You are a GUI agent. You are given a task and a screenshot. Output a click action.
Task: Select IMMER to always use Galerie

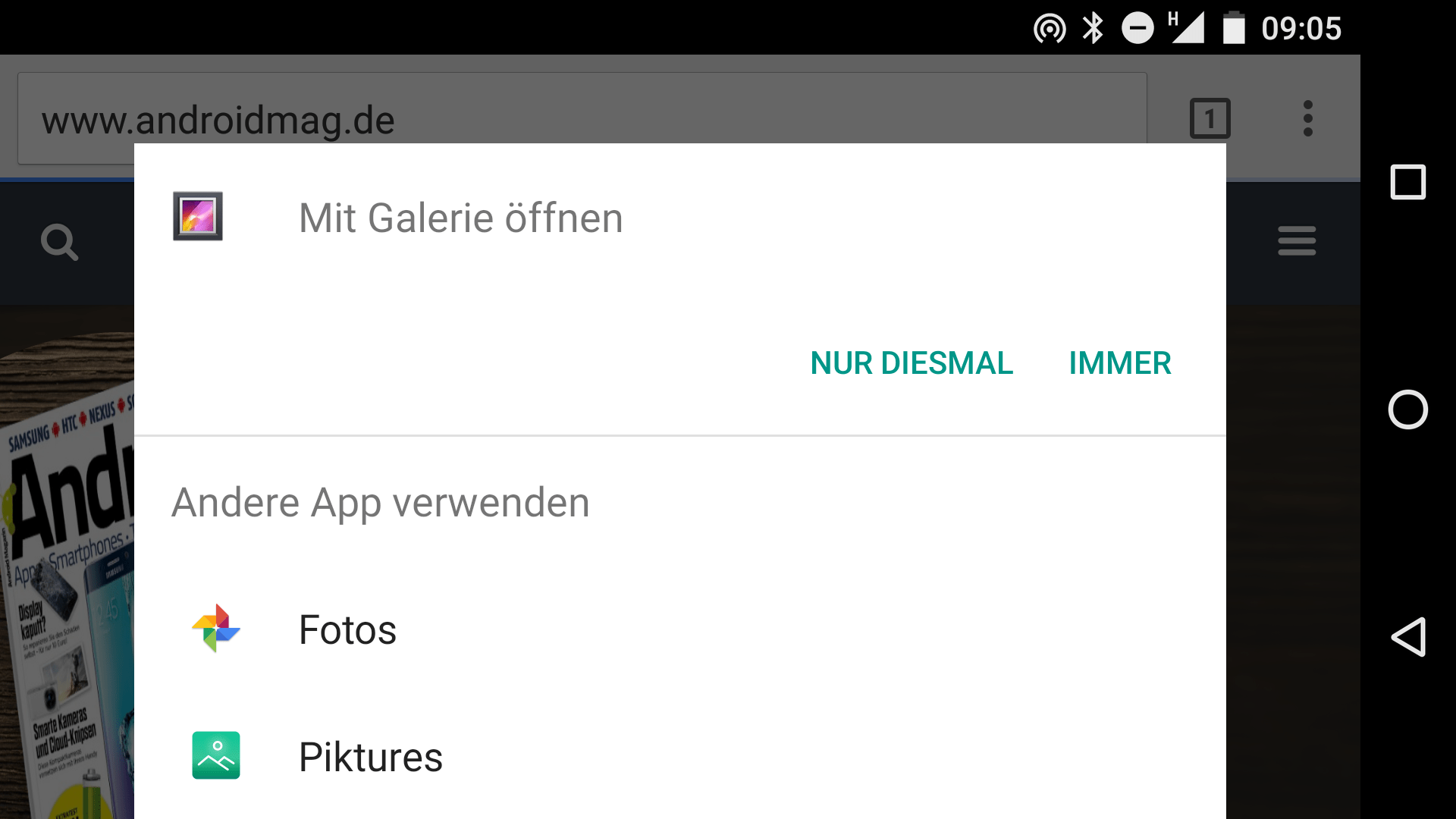coord(1119,363)
